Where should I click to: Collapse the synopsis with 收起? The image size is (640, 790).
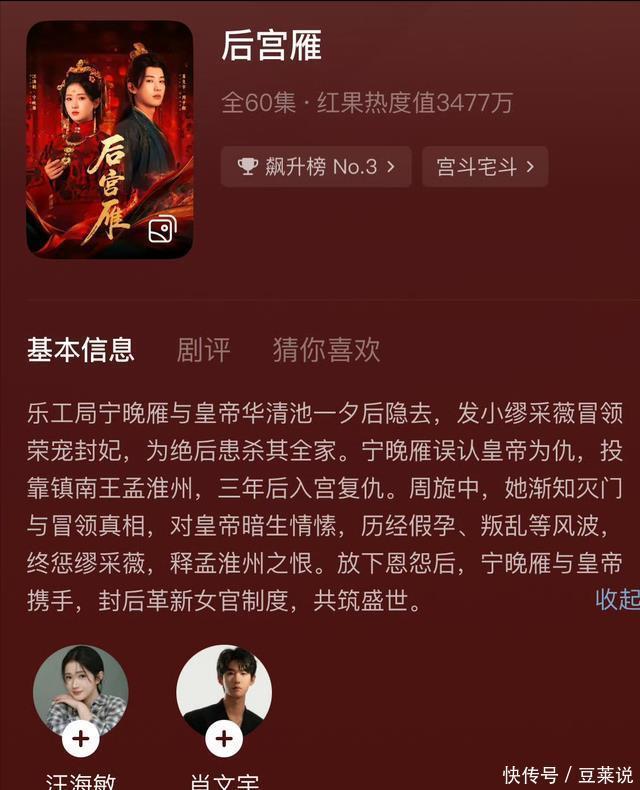pyautogui.click(x=616, y=599)
